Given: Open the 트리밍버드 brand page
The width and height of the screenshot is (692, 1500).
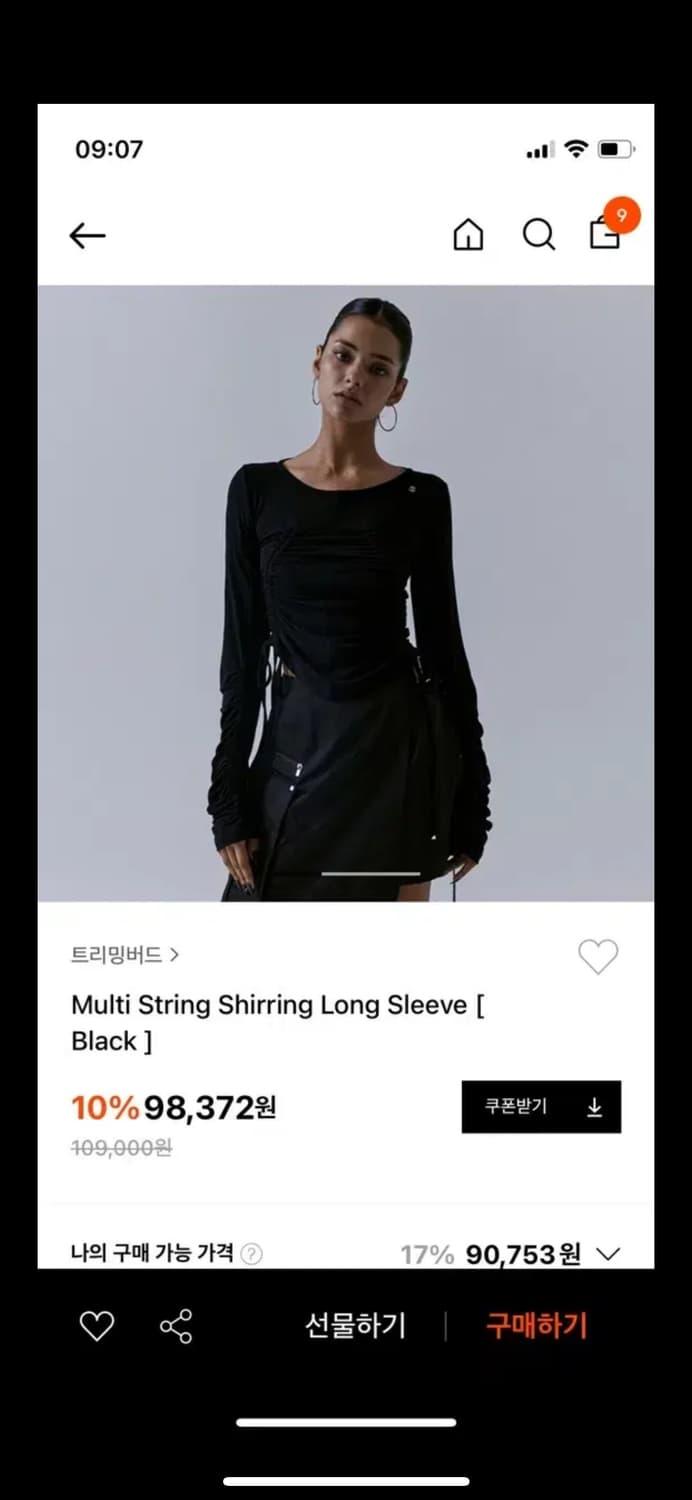Looking at the screenshot, I should click(125, 955).
